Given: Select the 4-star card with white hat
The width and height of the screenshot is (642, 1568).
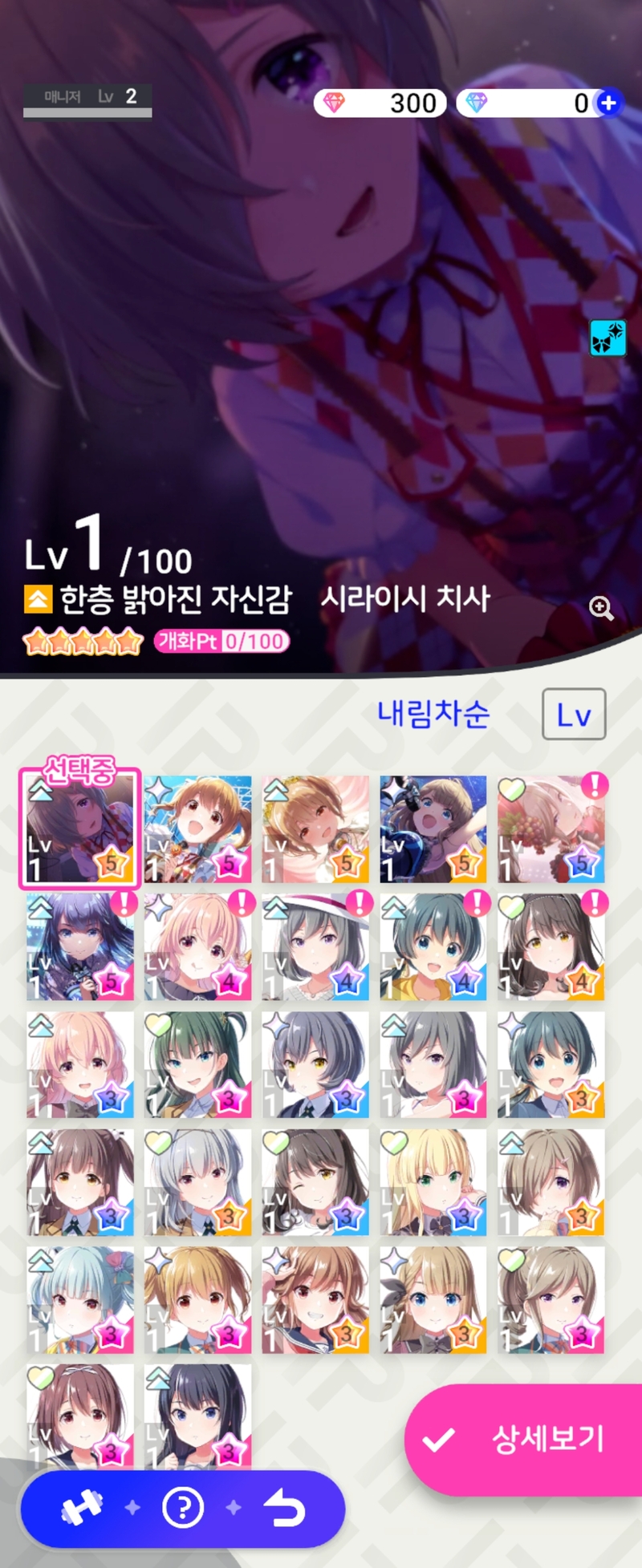Looking at the screenshot, I should point(315,946).
